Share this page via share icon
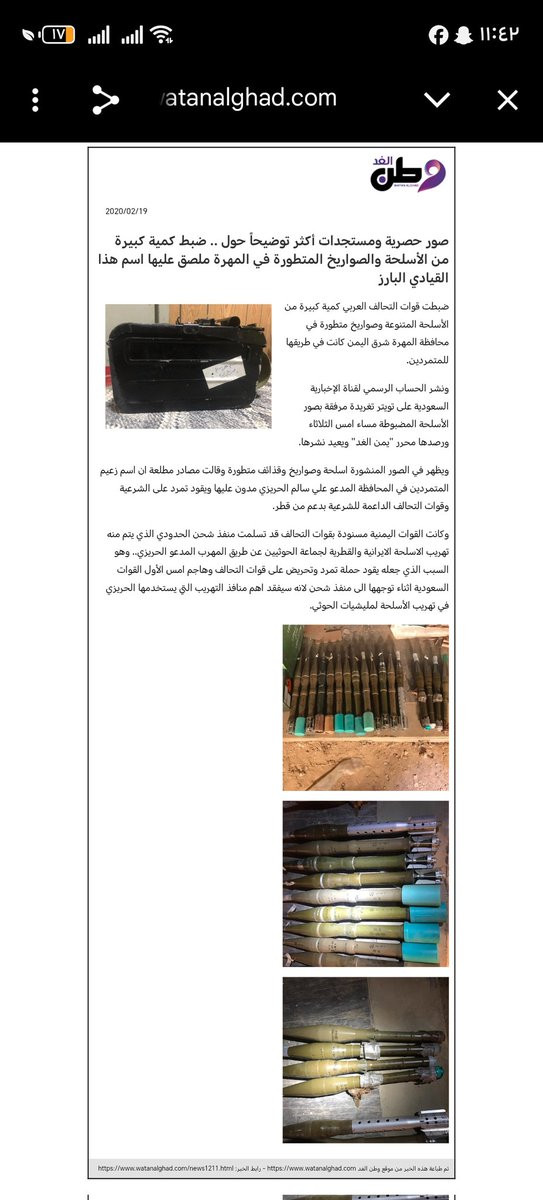543x1200 pixels. click(105, 100)
